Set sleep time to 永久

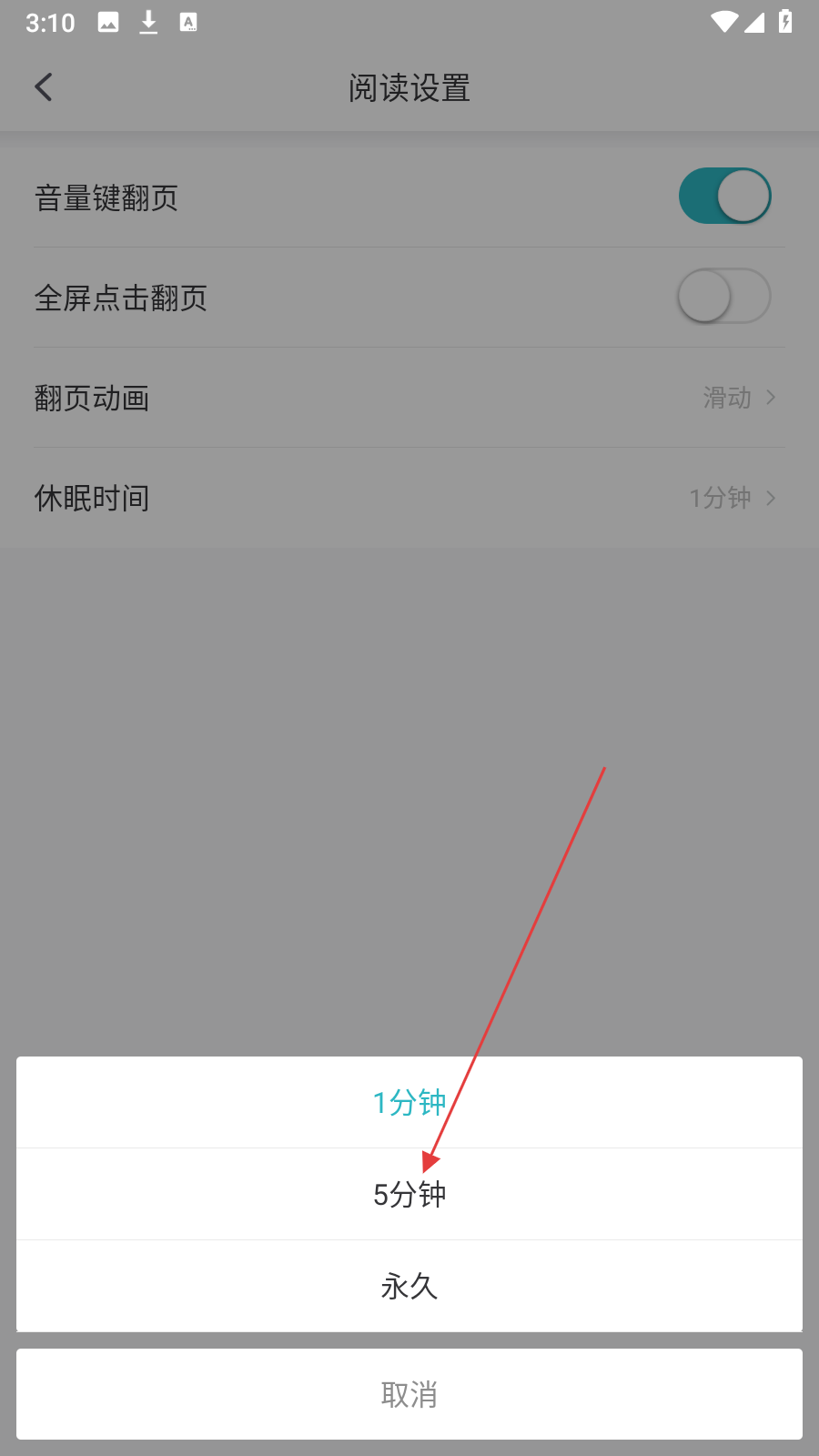(409, 1286)
